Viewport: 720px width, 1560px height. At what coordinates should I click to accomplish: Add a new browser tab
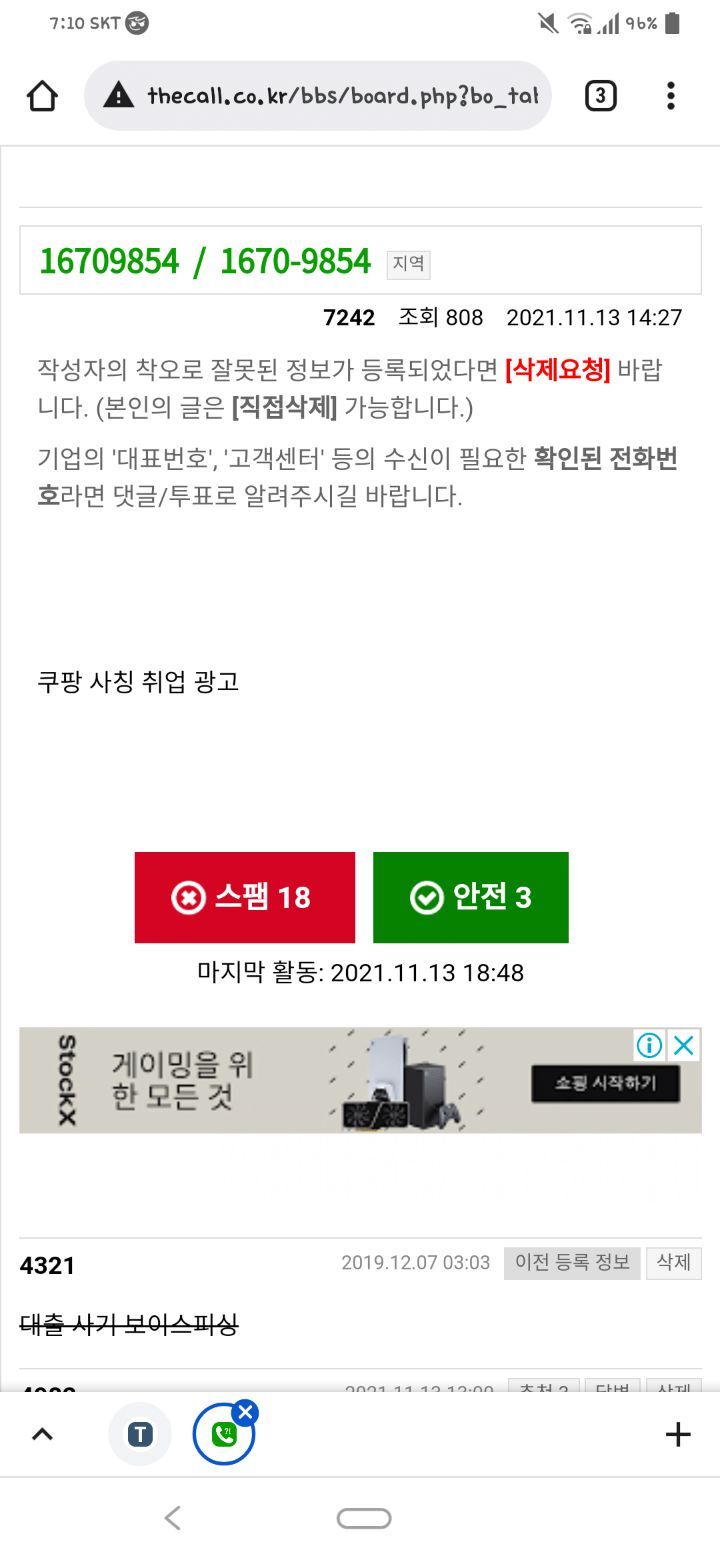click(x=678, y=1435)
